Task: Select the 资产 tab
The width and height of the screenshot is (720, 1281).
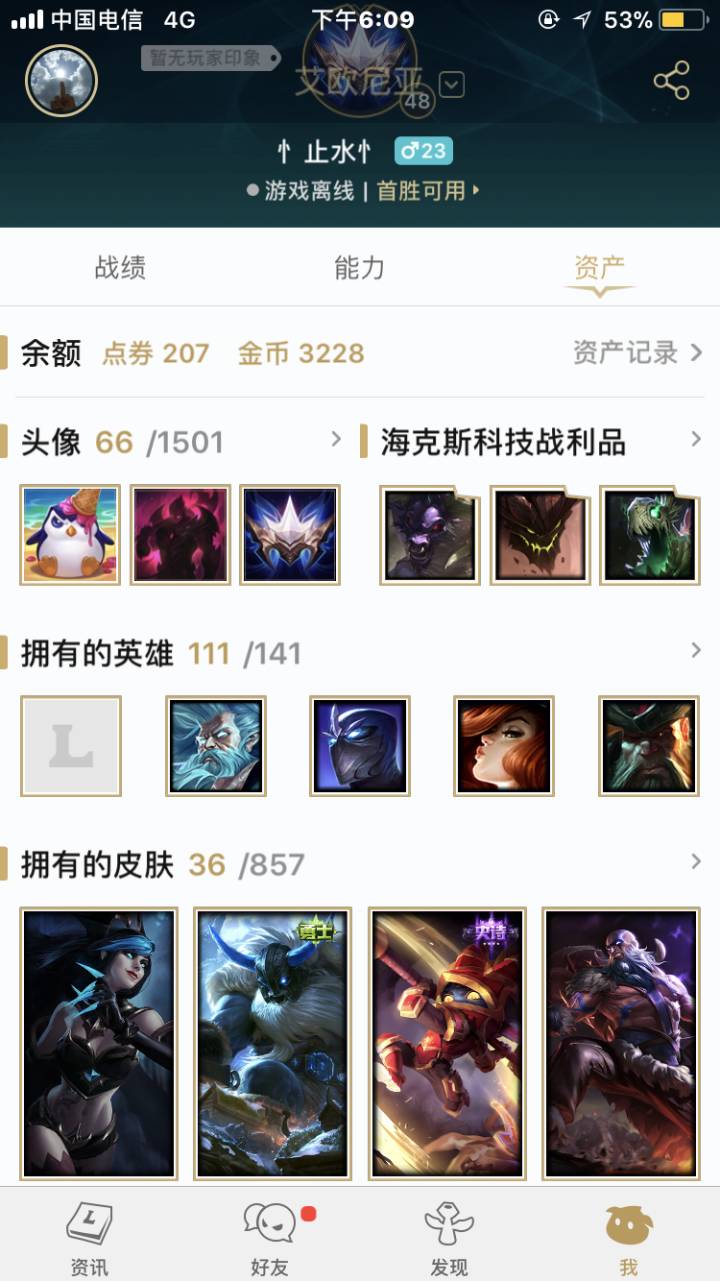Action: [599, 268]
